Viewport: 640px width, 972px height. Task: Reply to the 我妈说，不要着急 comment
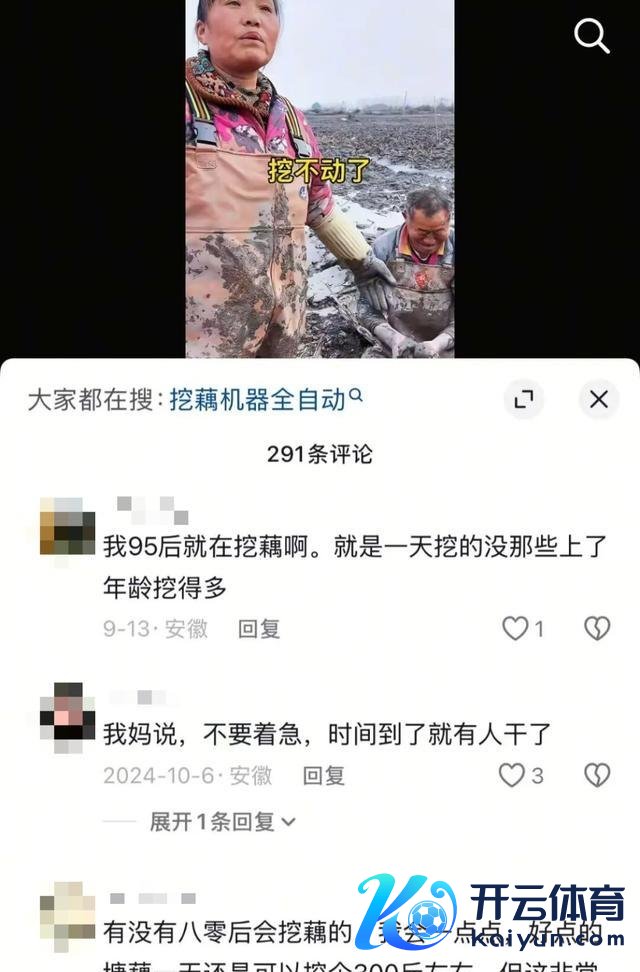coord(324,775)
